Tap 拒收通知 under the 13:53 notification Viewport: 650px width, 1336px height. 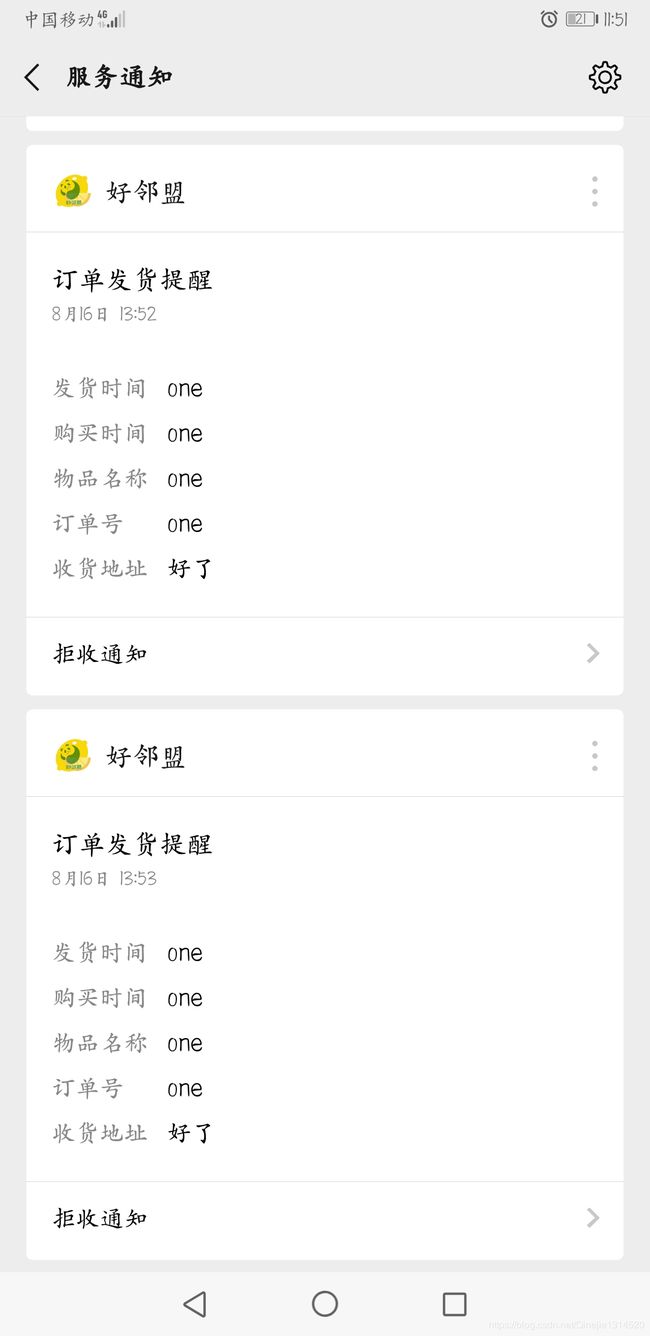[325, 1218]
